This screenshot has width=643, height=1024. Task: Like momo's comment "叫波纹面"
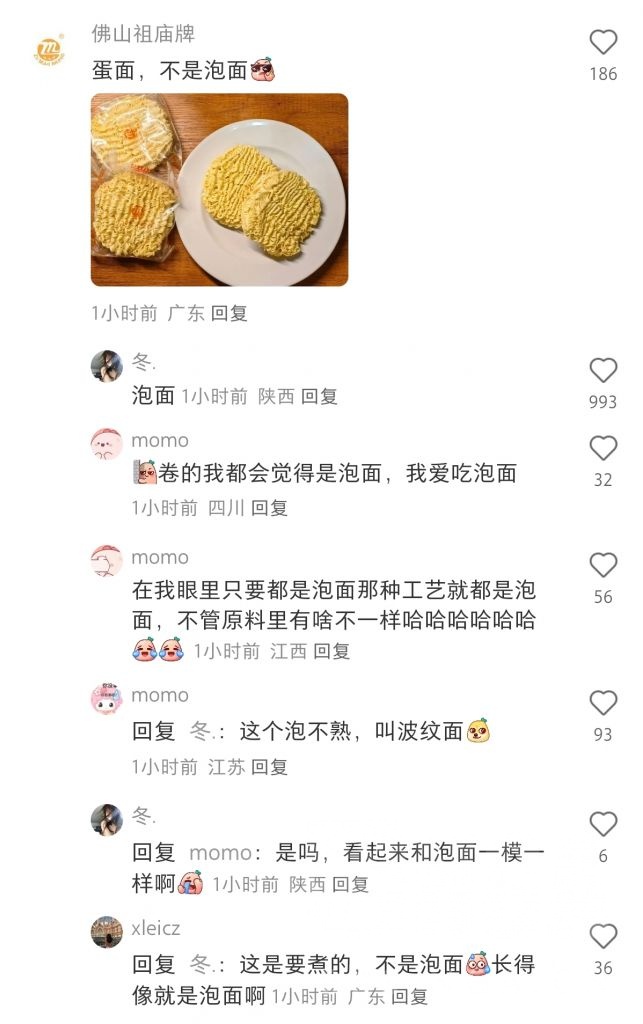point(603,703)
